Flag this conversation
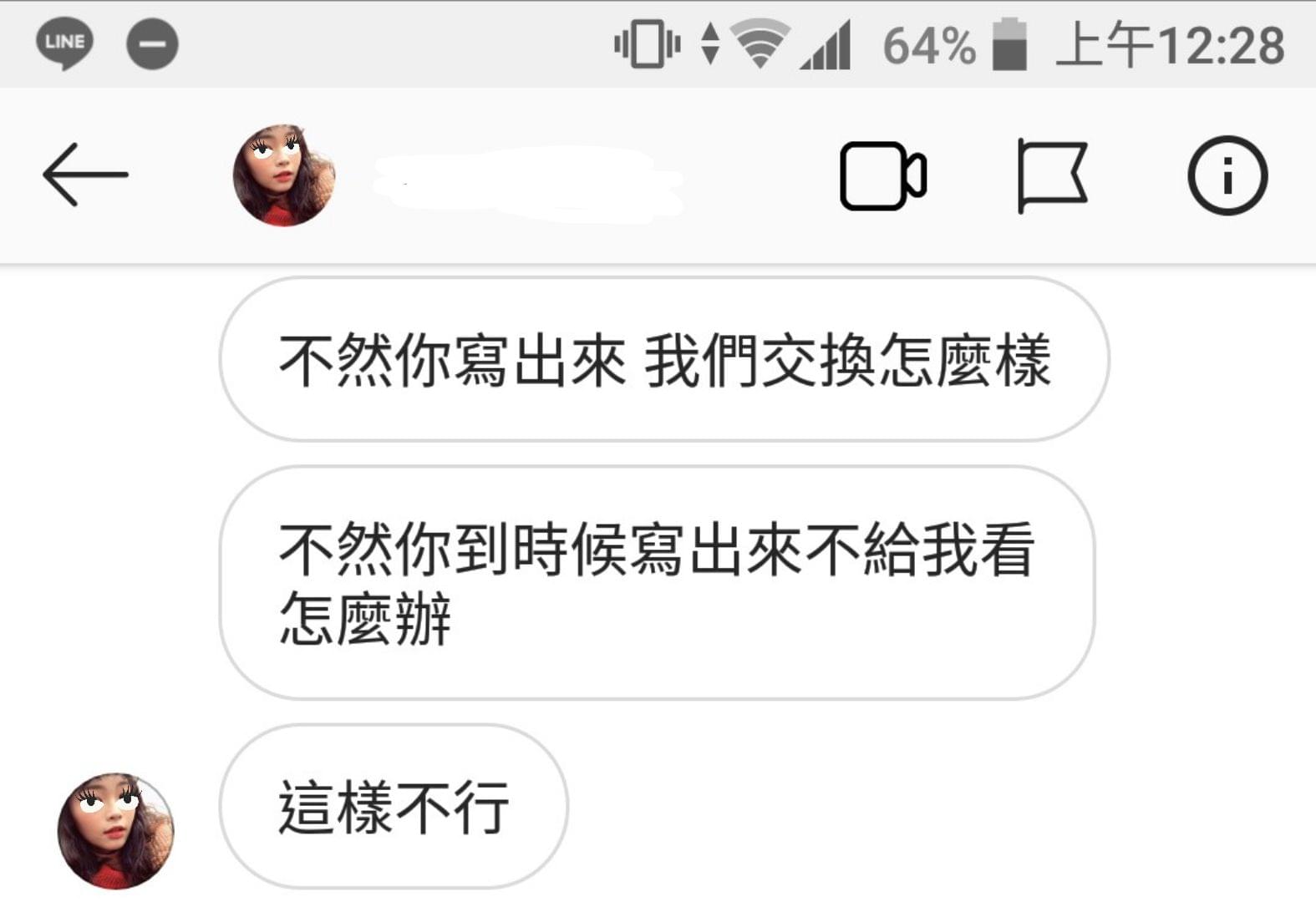1316x902 pixels. pyautogui.click(x=1052, y=176)
